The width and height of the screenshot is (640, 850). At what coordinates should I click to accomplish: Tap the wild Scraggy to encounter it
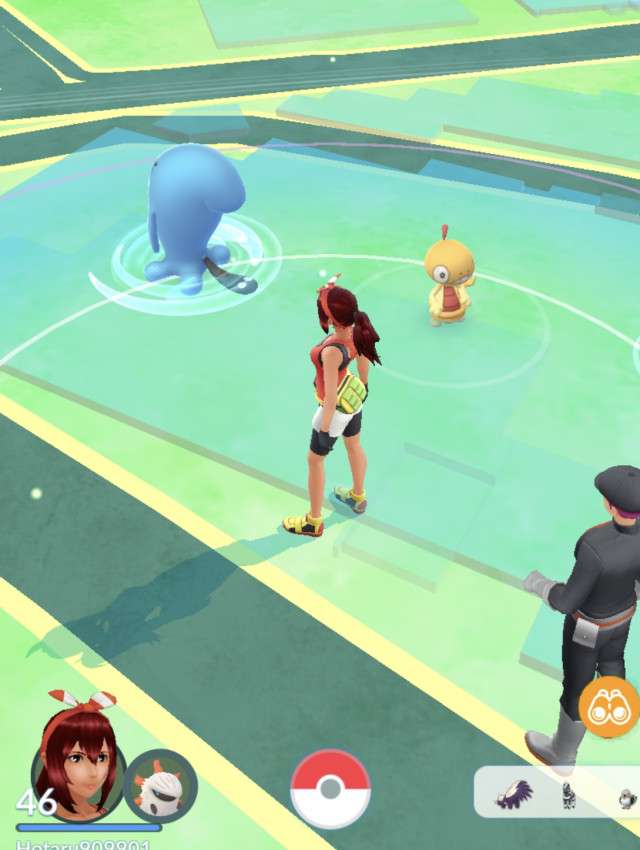[x=449, y=276]
